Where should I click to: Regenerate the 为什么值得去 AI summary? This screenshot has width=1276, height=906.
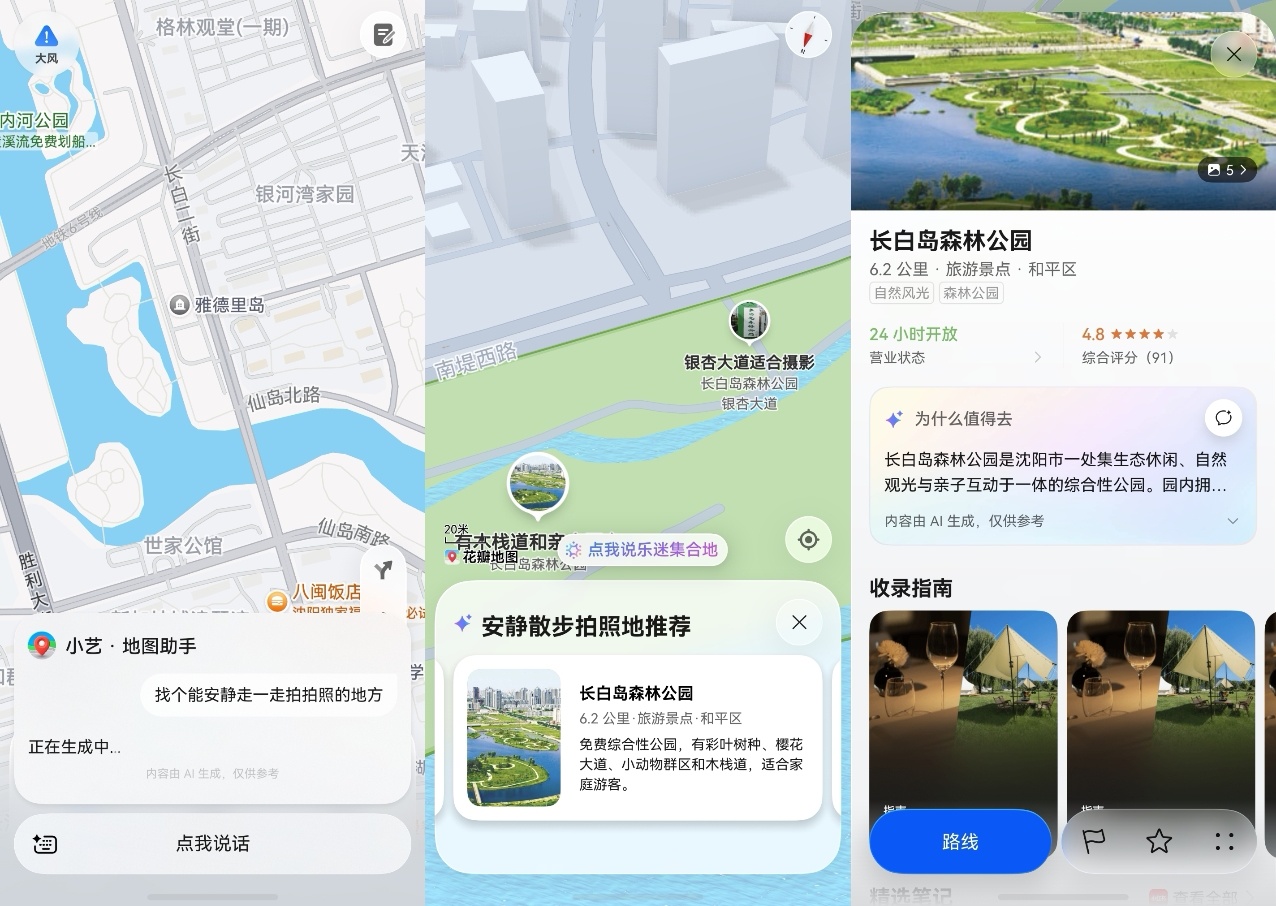click(1223, 418)
